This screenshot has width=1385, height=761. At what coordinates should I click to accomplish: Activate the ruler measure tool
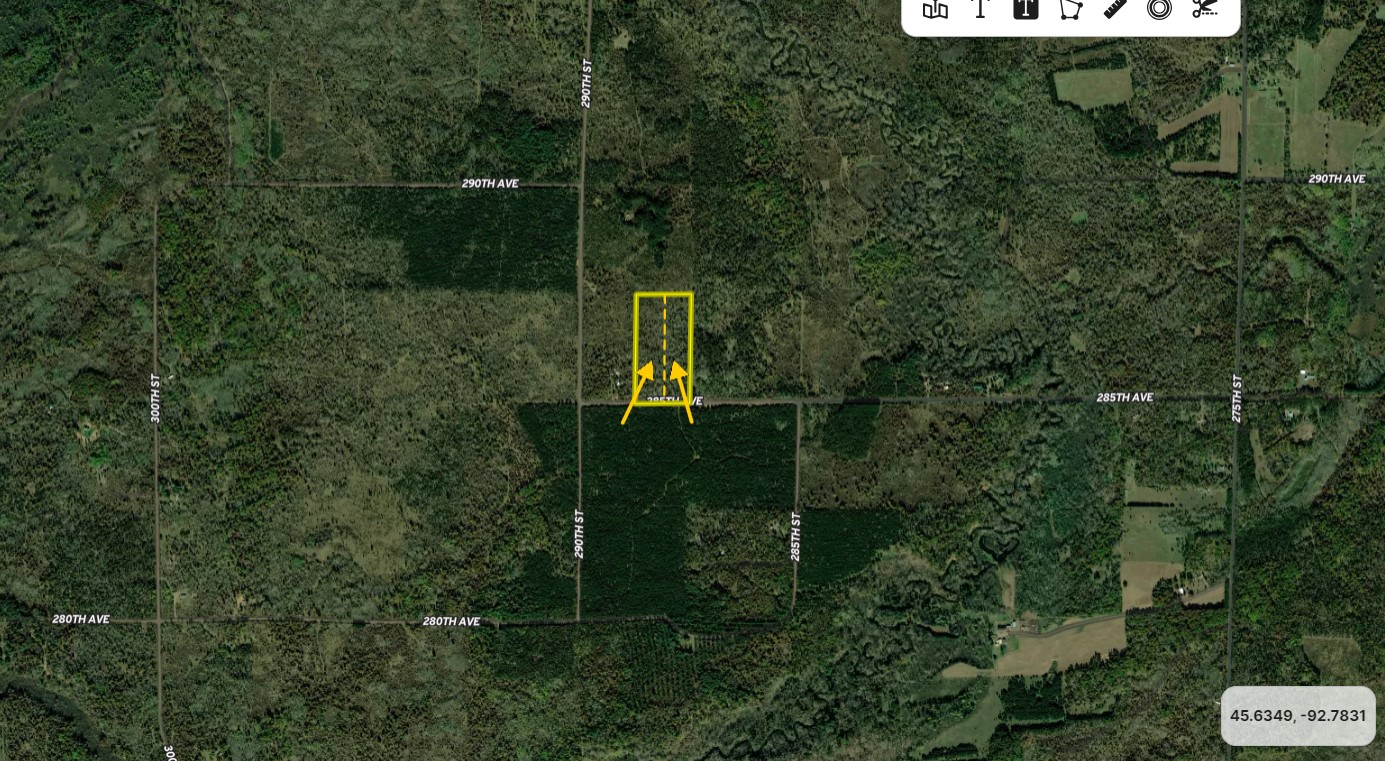coord(1115,9)
